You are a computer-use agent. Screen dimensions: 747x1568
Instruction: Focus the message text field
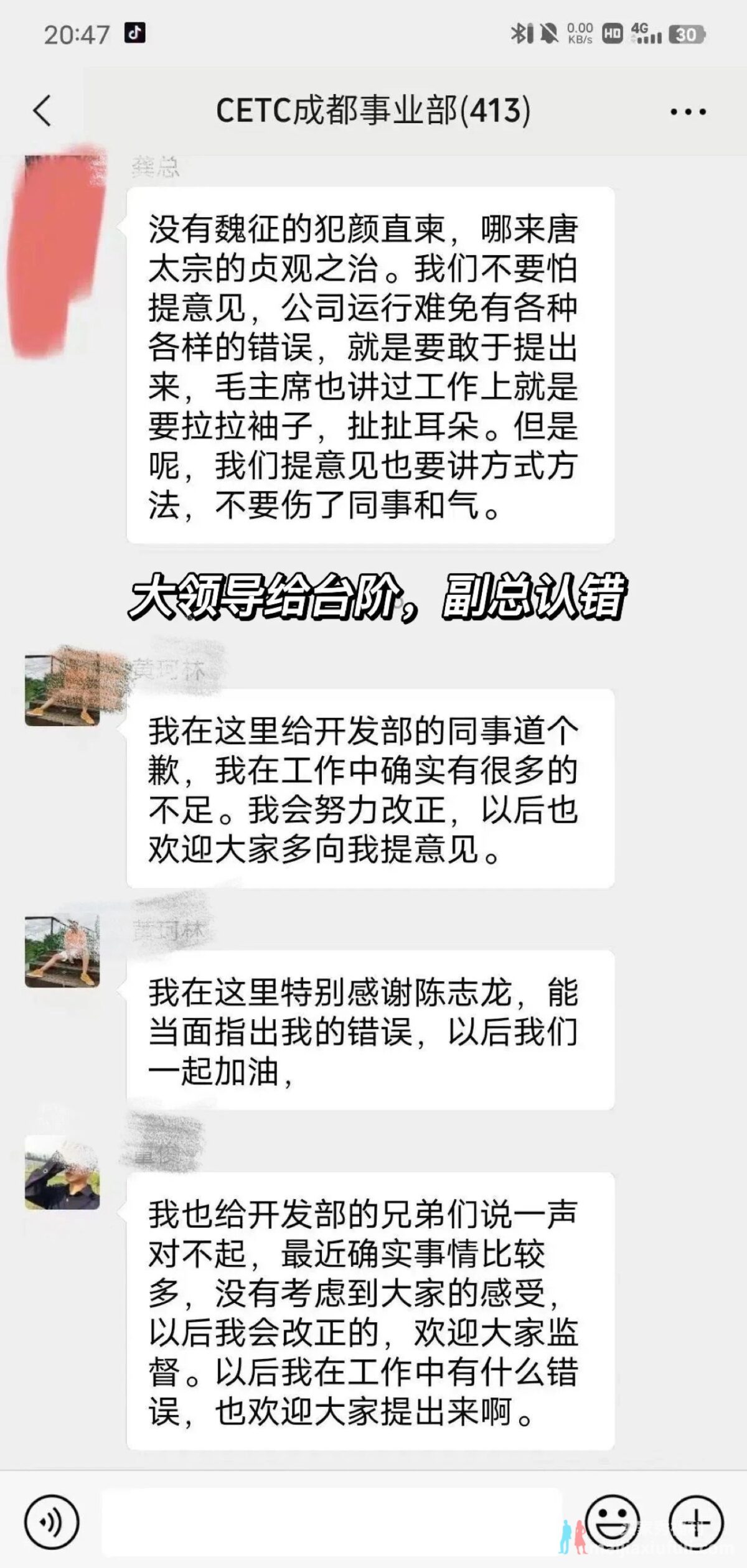click(331, 1522)
